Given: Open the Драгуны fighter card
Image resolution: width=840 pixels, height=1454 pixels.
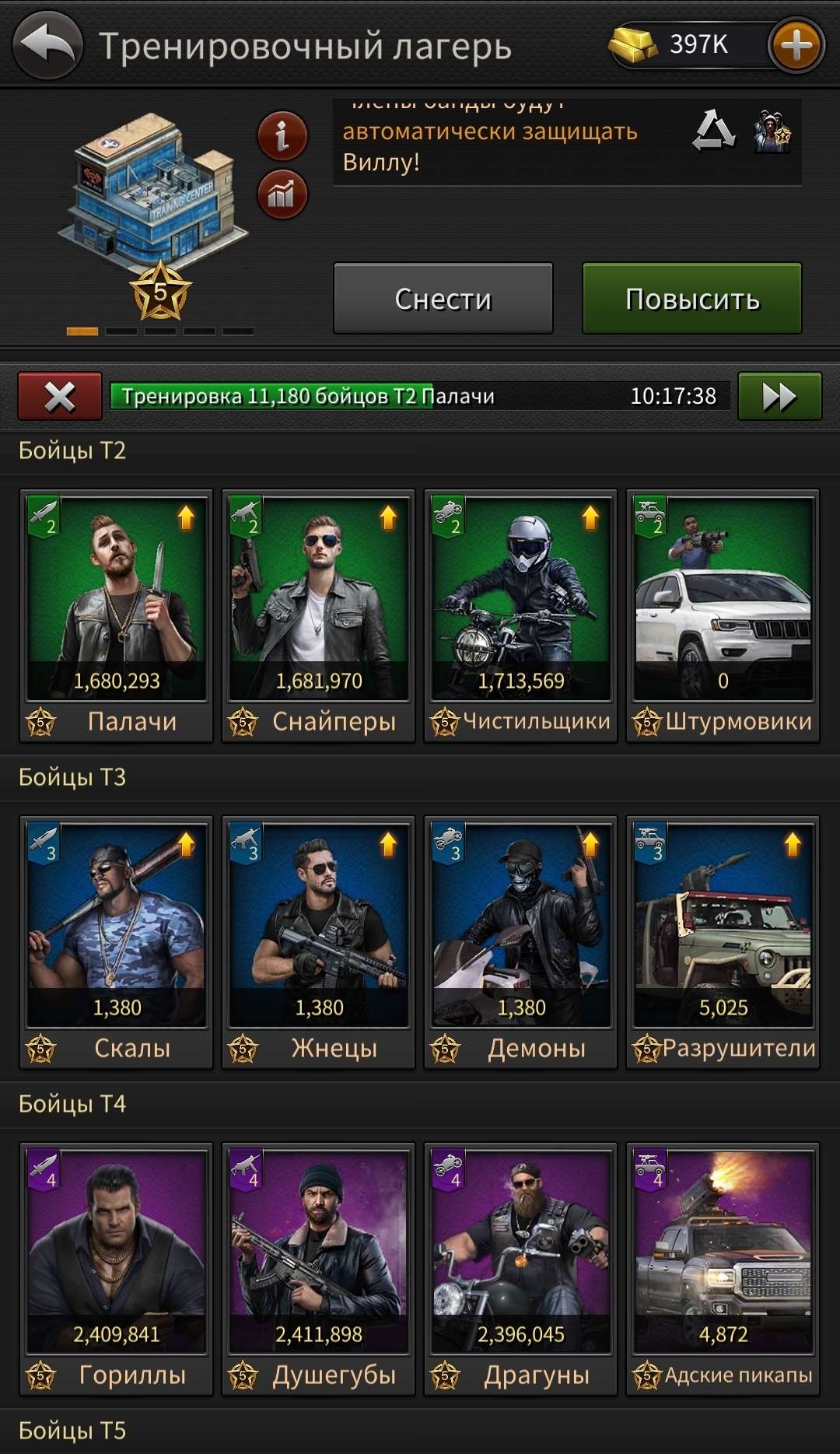Looking at the screenshot, I should pyautogui.click(x=521, y=1269).
